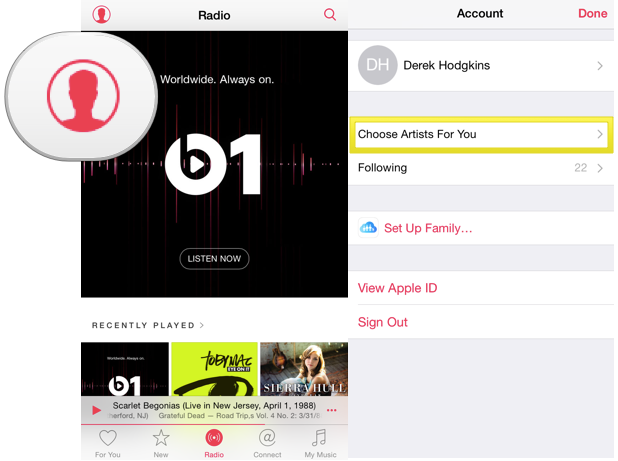The image size is (618, 461).
Task: Open the account profile icon
Action: coord(102,14)
